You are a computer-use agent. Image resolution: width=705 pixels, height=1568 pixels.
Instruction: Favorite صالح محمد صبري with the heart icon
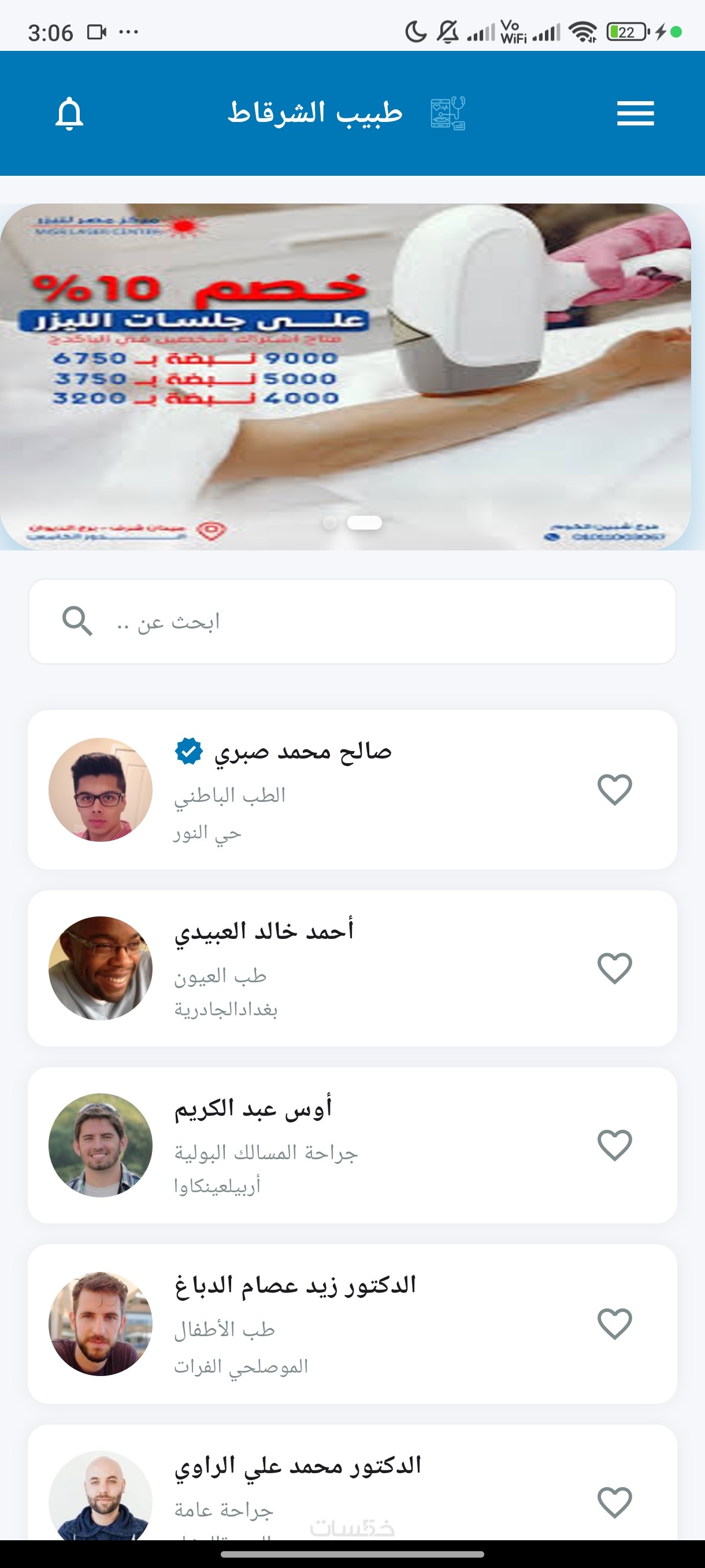[x=614, y=789]
